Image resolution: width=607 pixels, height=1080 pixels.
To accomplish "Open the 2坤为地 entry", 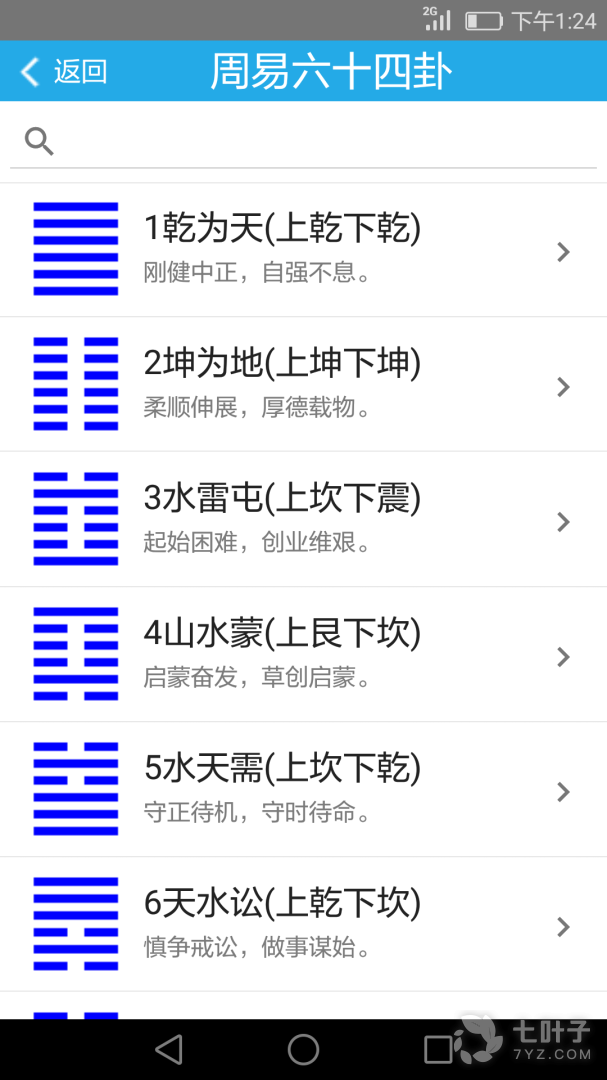I will pyautogui.click(x=303, y=384).
